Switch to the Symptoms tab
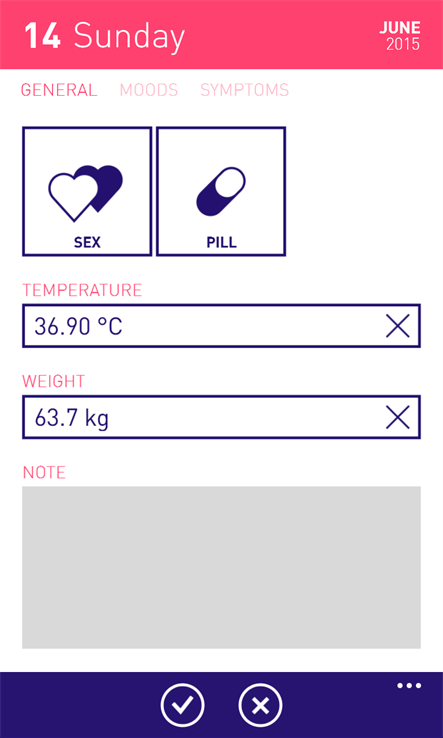The width and height of the screenshot is (443, 738). 244,90
